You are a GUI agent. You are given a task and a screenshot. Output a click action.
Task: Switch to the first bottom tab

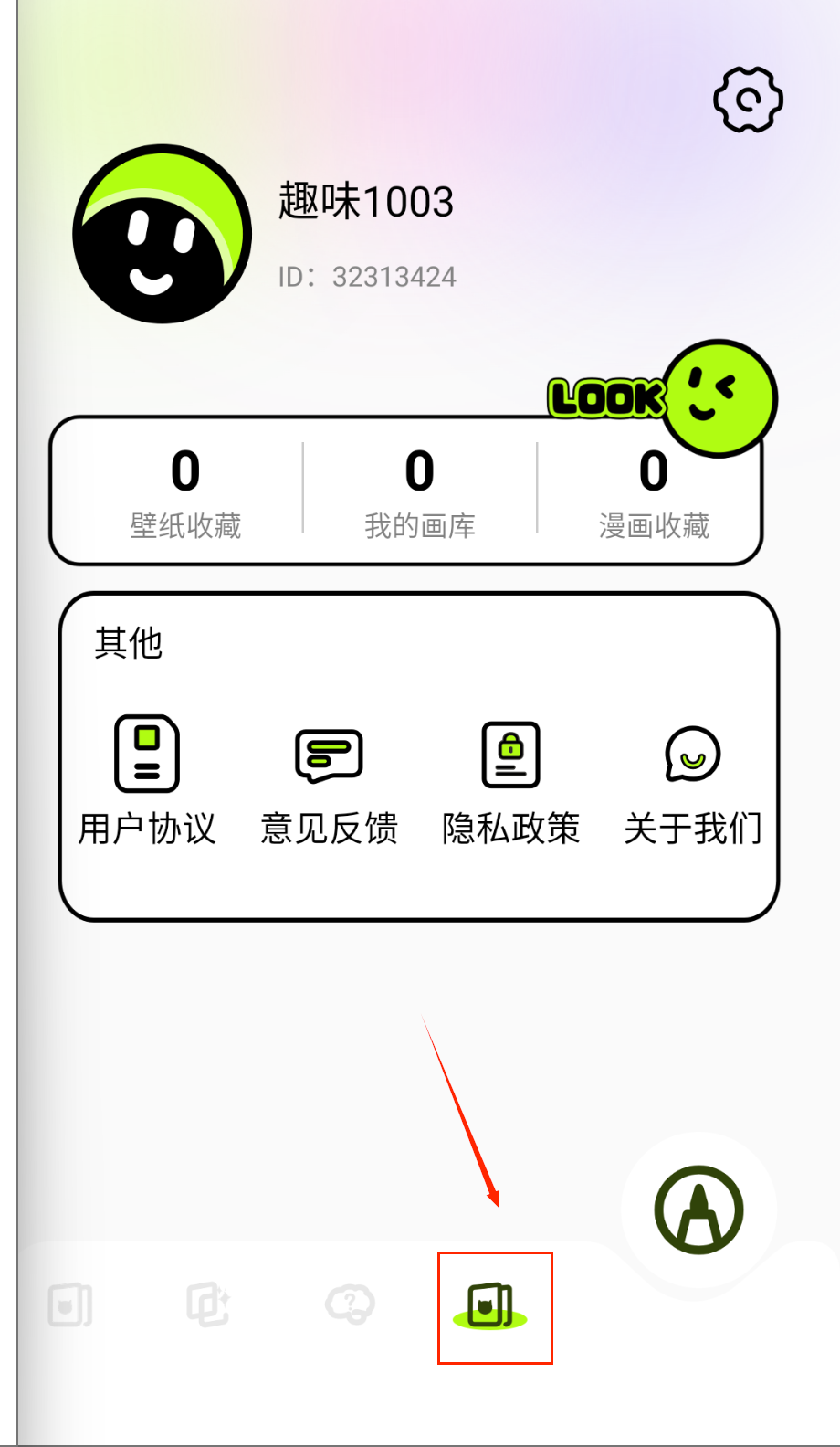point(70,1304)
